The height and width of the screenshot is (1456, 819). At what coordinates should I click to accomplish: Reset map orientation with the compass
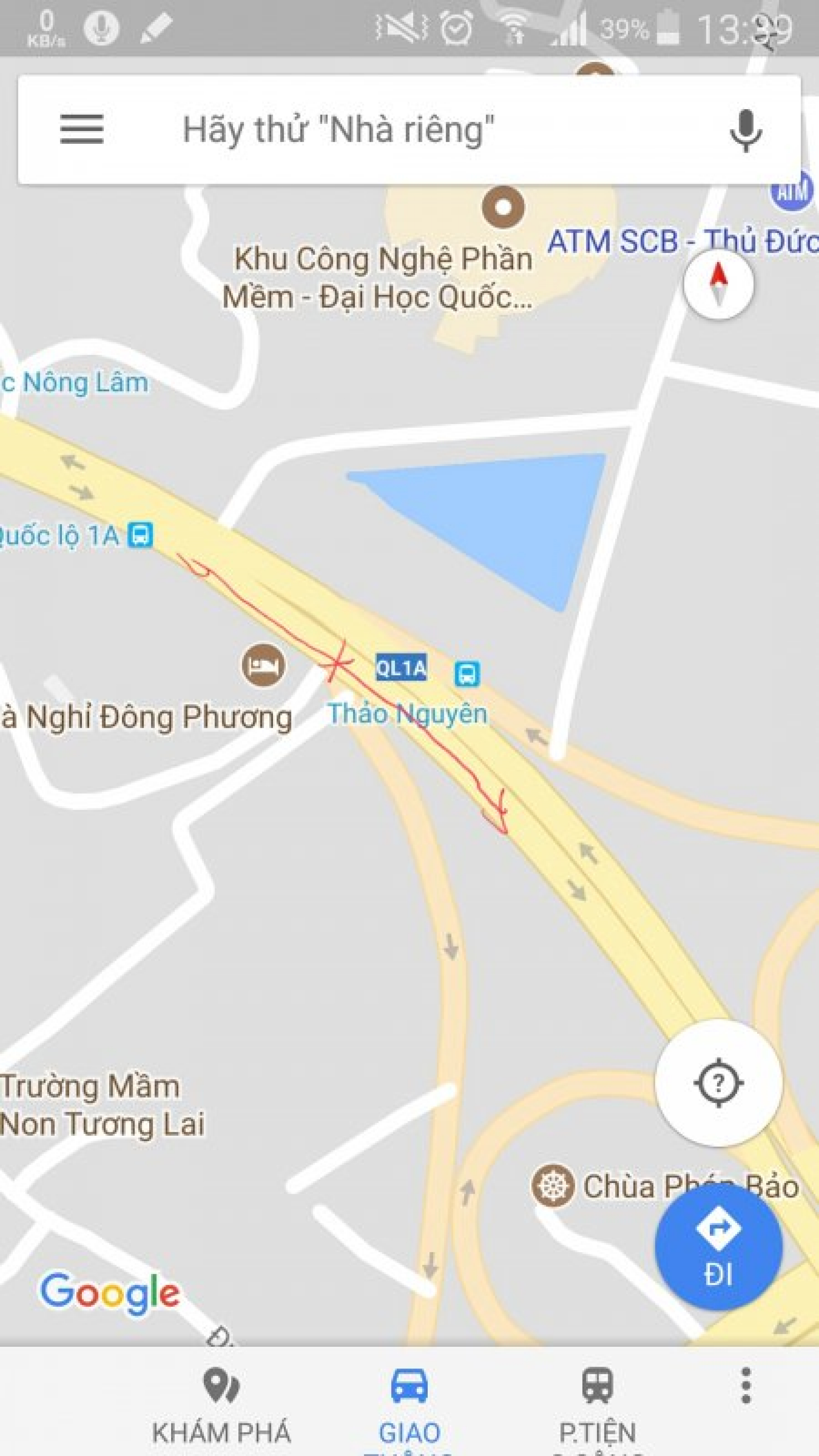pyautogui.click(x=718, y=283)
